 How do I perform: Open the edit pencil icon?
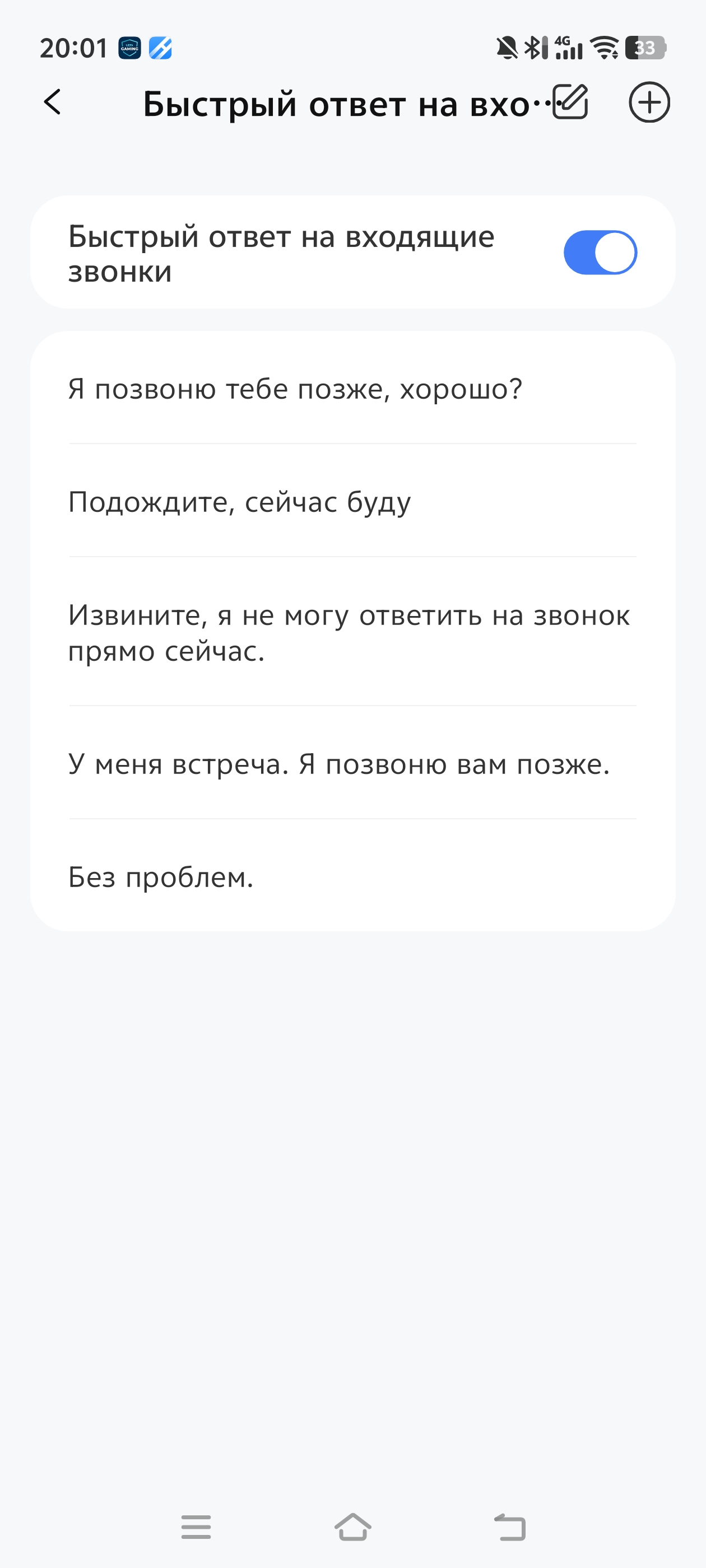570,102
